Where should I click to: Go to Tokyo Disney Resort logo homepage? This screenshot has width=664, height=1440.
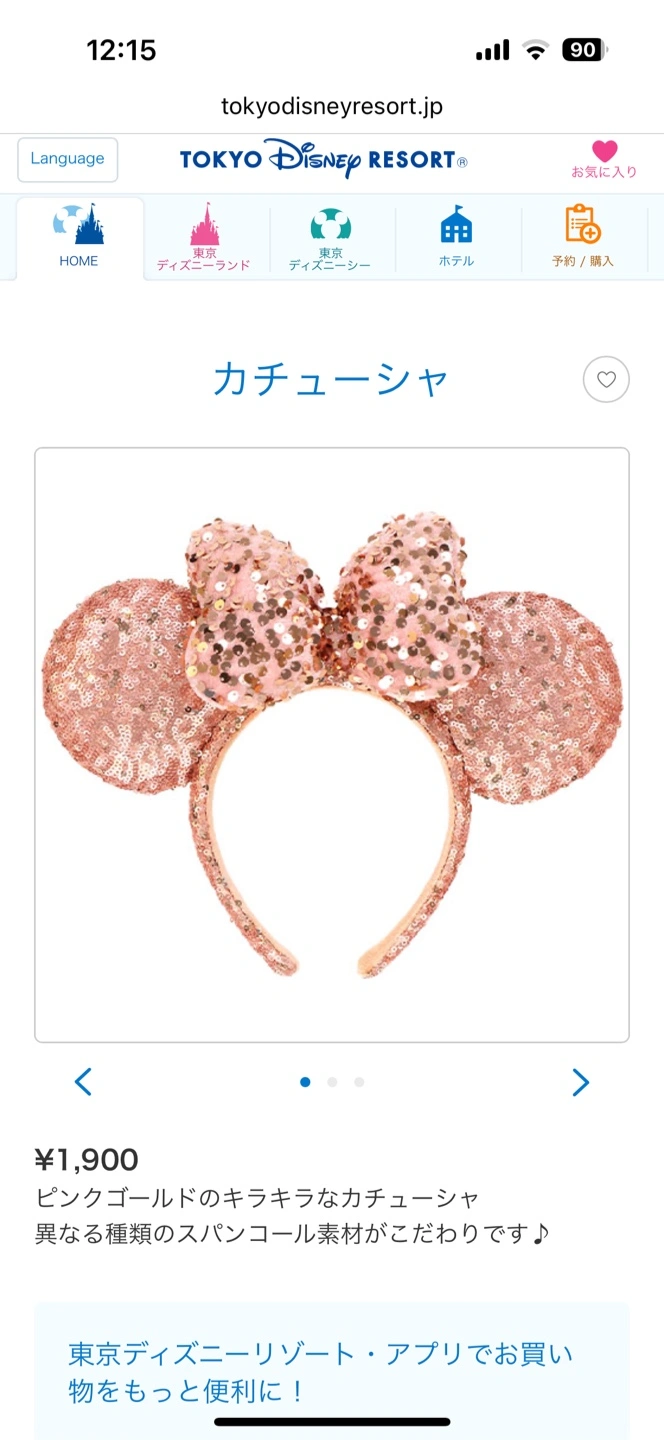pos(323,159)
